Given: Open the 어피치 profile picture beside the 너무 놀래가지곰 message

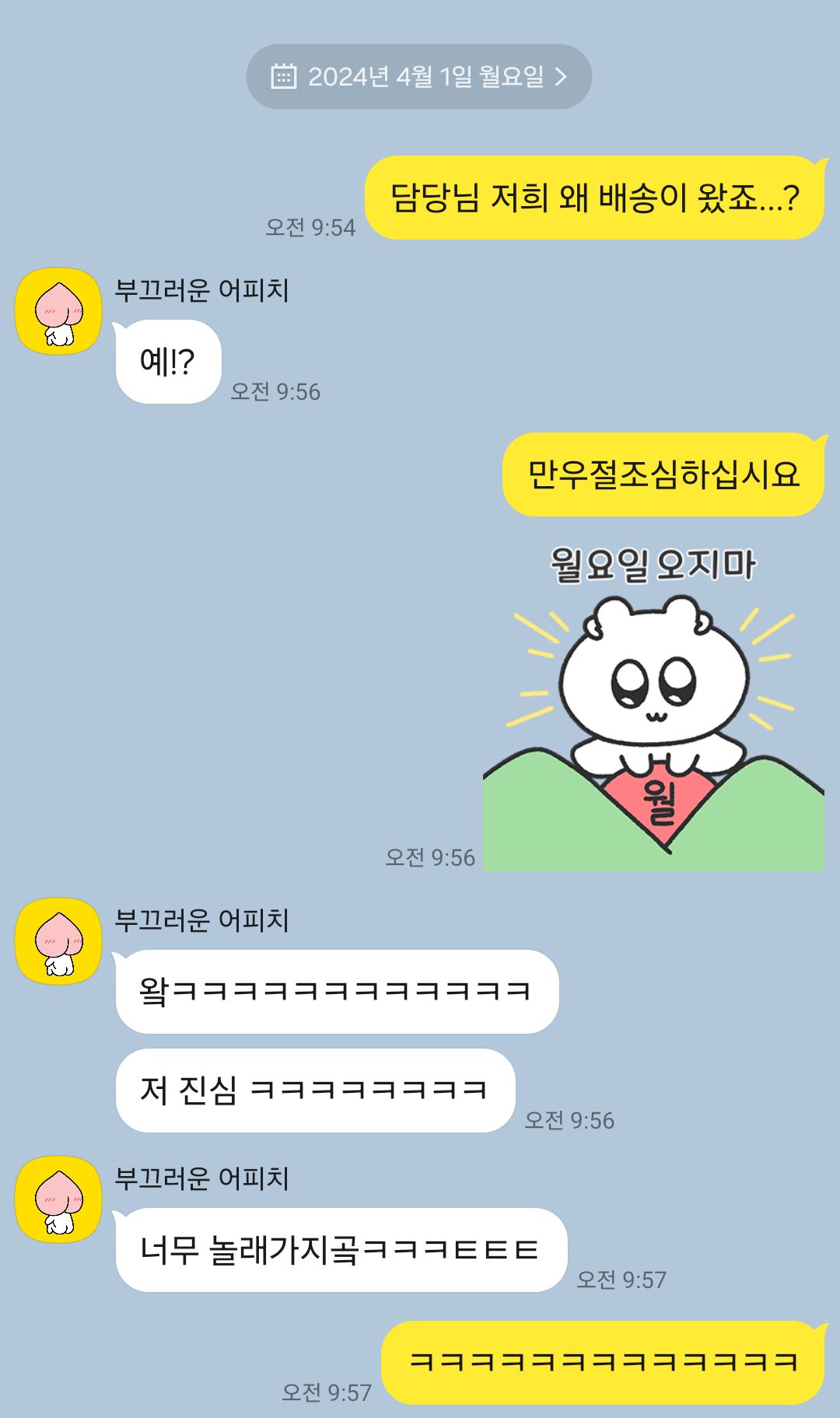Looking at the screenshot, I should coord(59,1200).
